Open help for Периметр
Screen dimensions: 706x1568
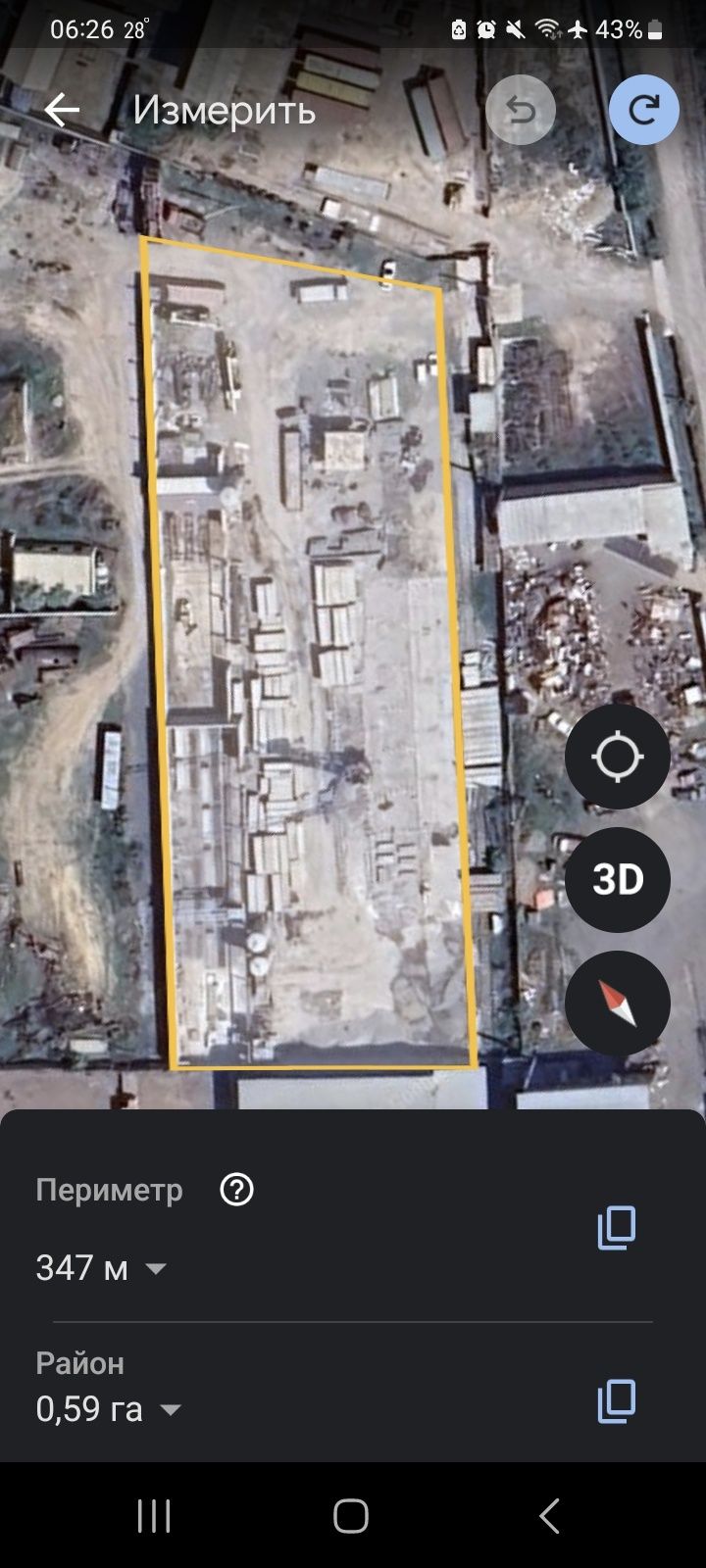coord(237,1190)
